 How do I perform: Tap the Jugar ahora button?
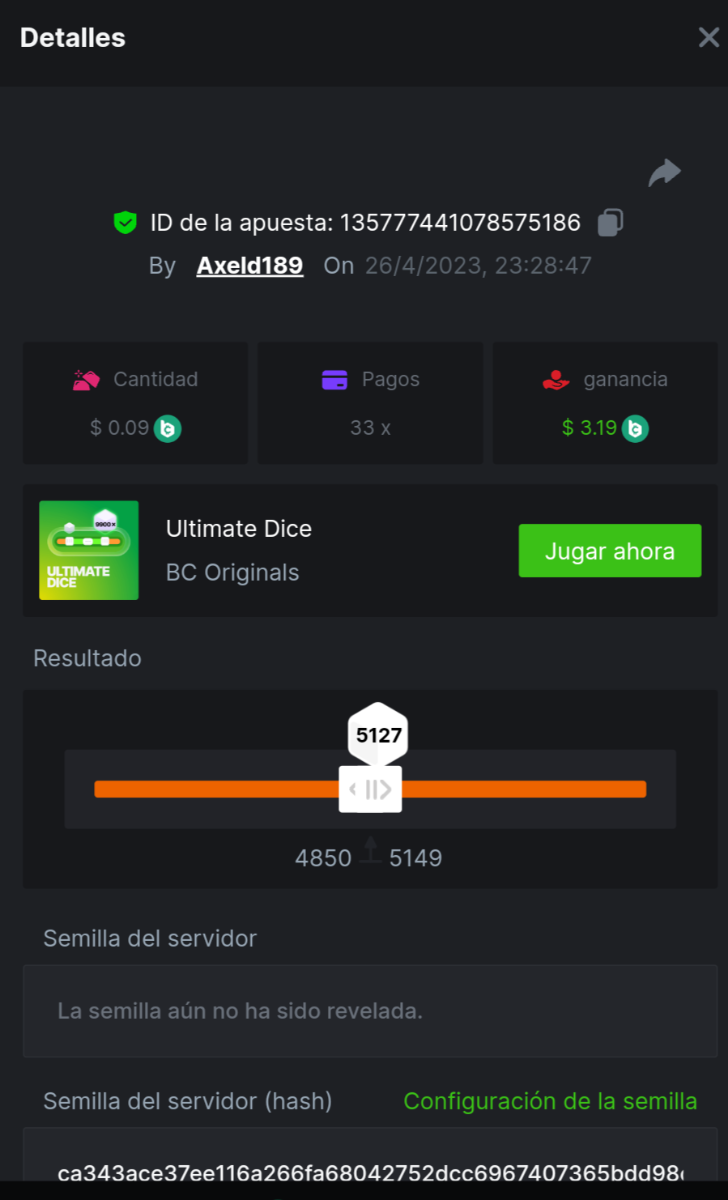click(x=609, y=551)
